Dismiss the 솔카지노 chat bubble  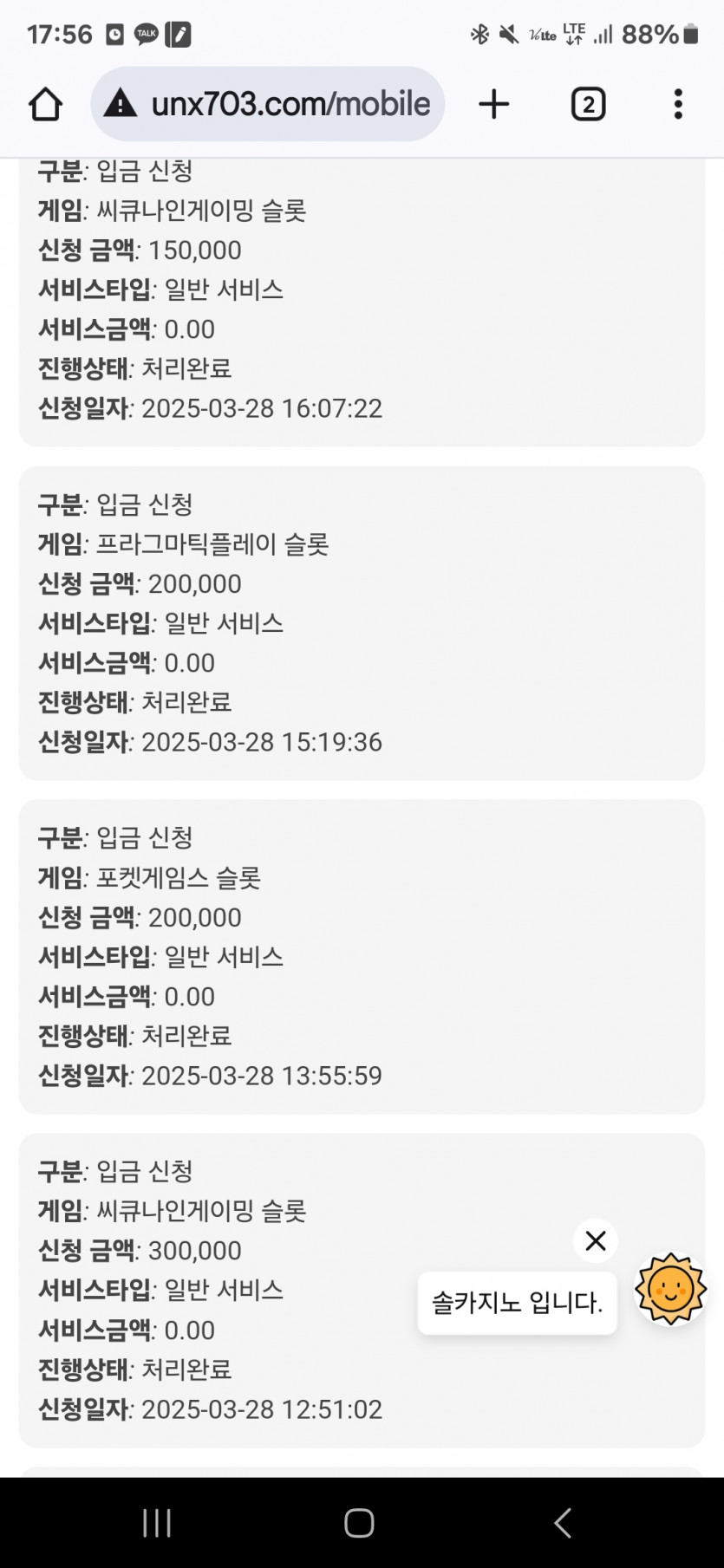[x=596, y=1240]
